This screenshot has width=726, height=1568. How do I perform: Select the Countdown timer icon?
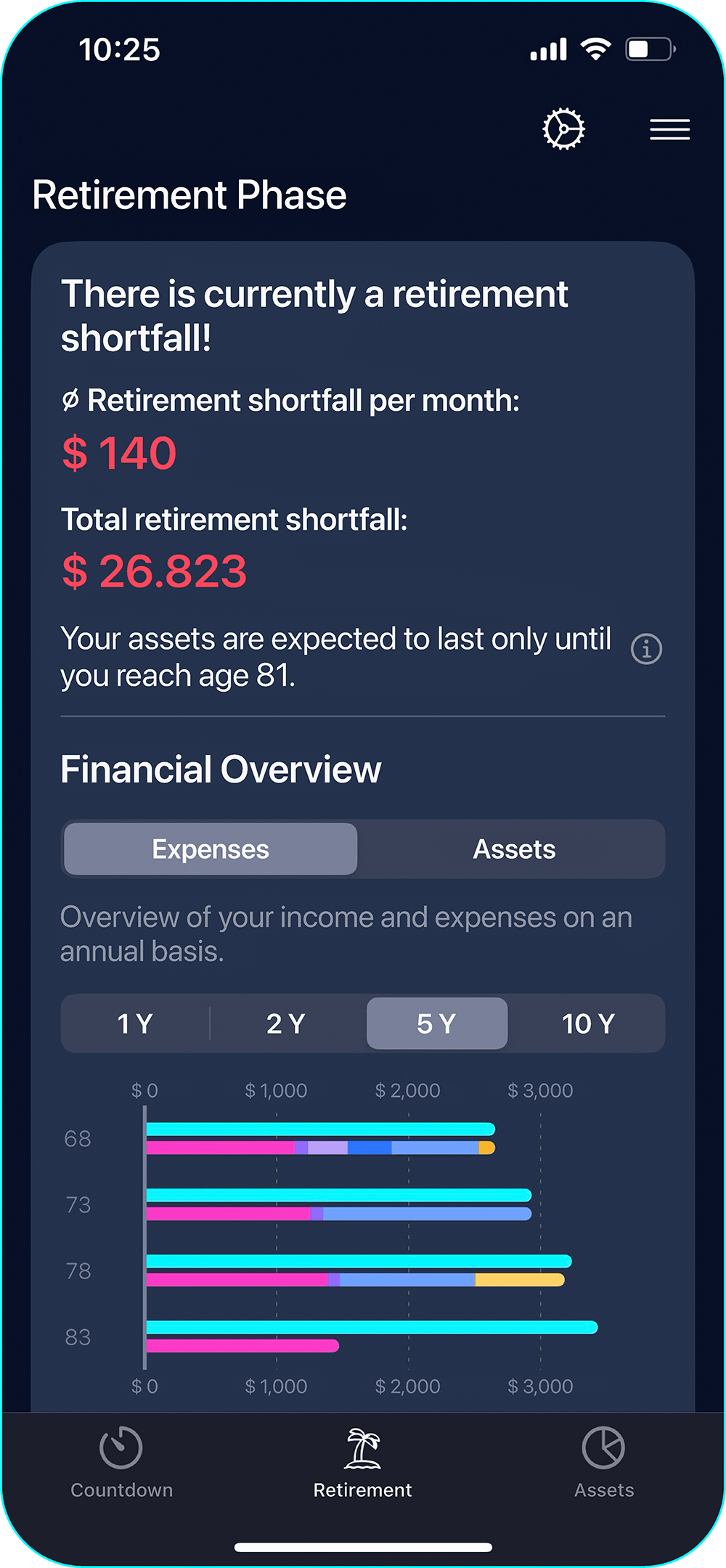121,1447
